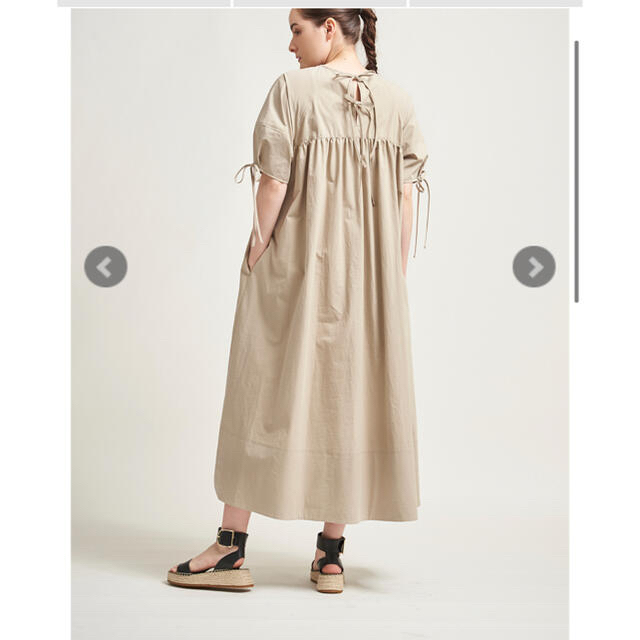Show the next product photo
Screen dimensions: 640x640
[534, 267]
